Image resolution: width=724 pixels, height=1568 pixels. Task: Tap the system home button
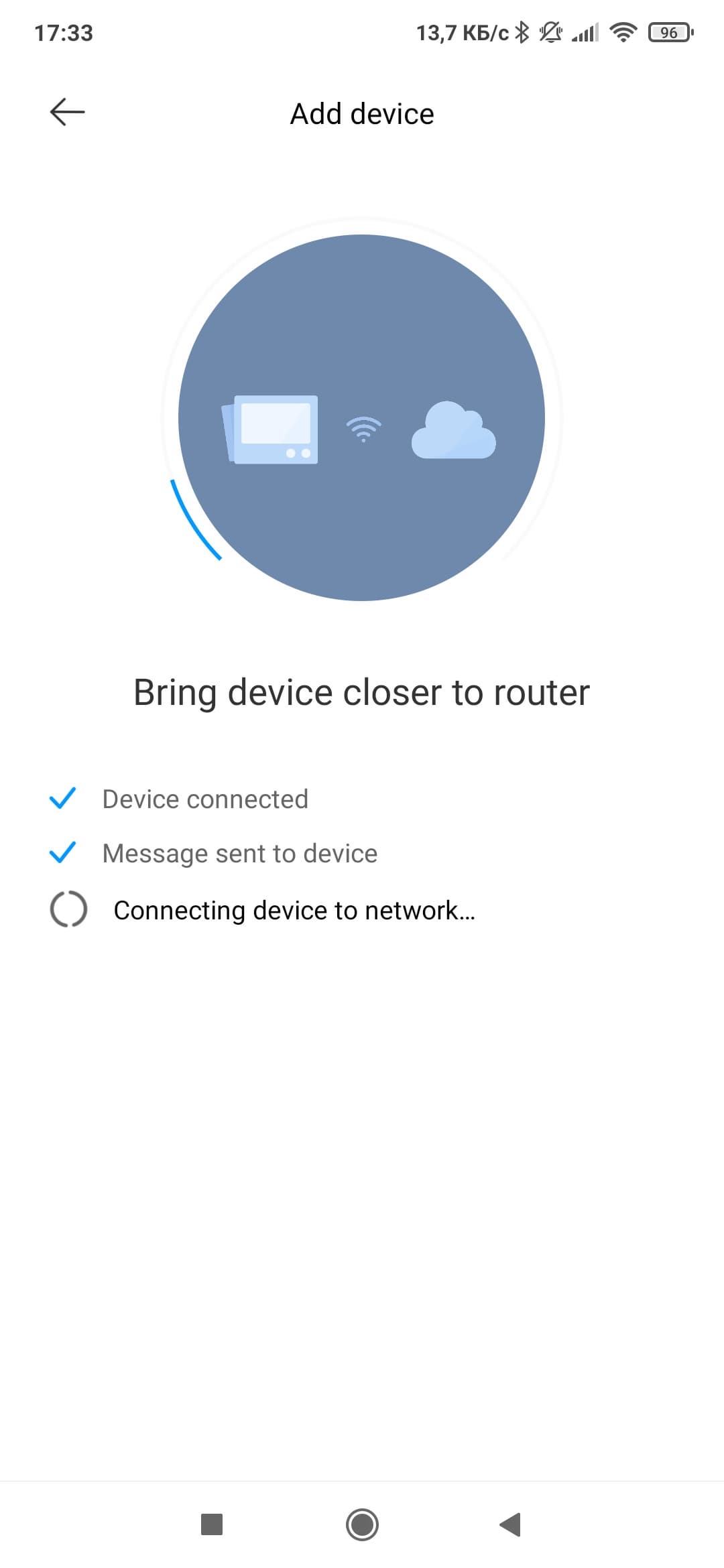click(362, 1524)
